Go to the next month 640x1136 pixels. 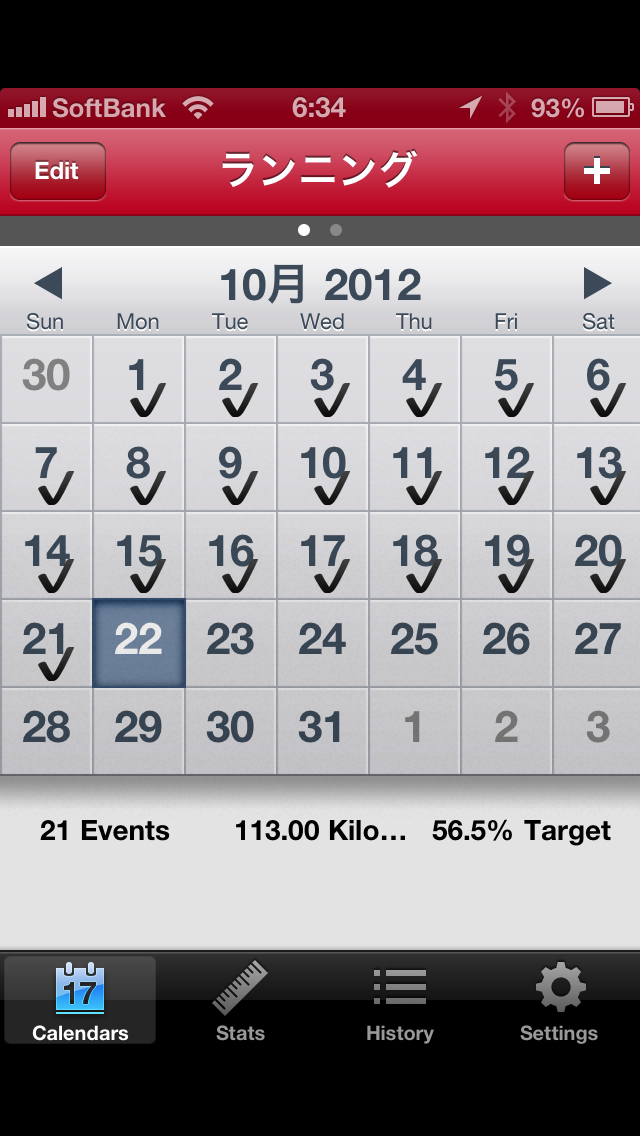coord(597,284)
